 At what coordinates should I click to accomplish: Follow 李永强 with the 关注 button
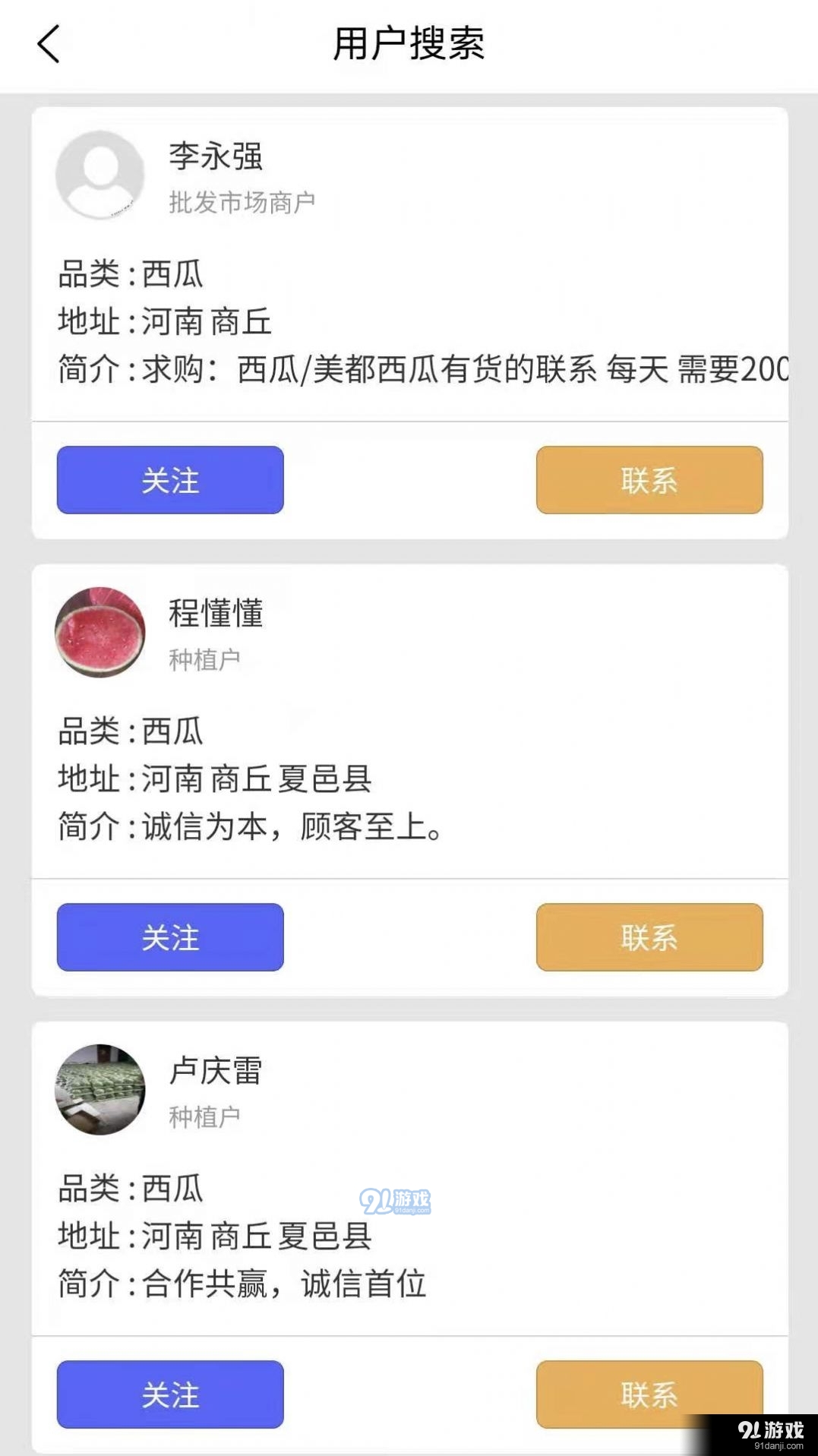coord(169,480)
